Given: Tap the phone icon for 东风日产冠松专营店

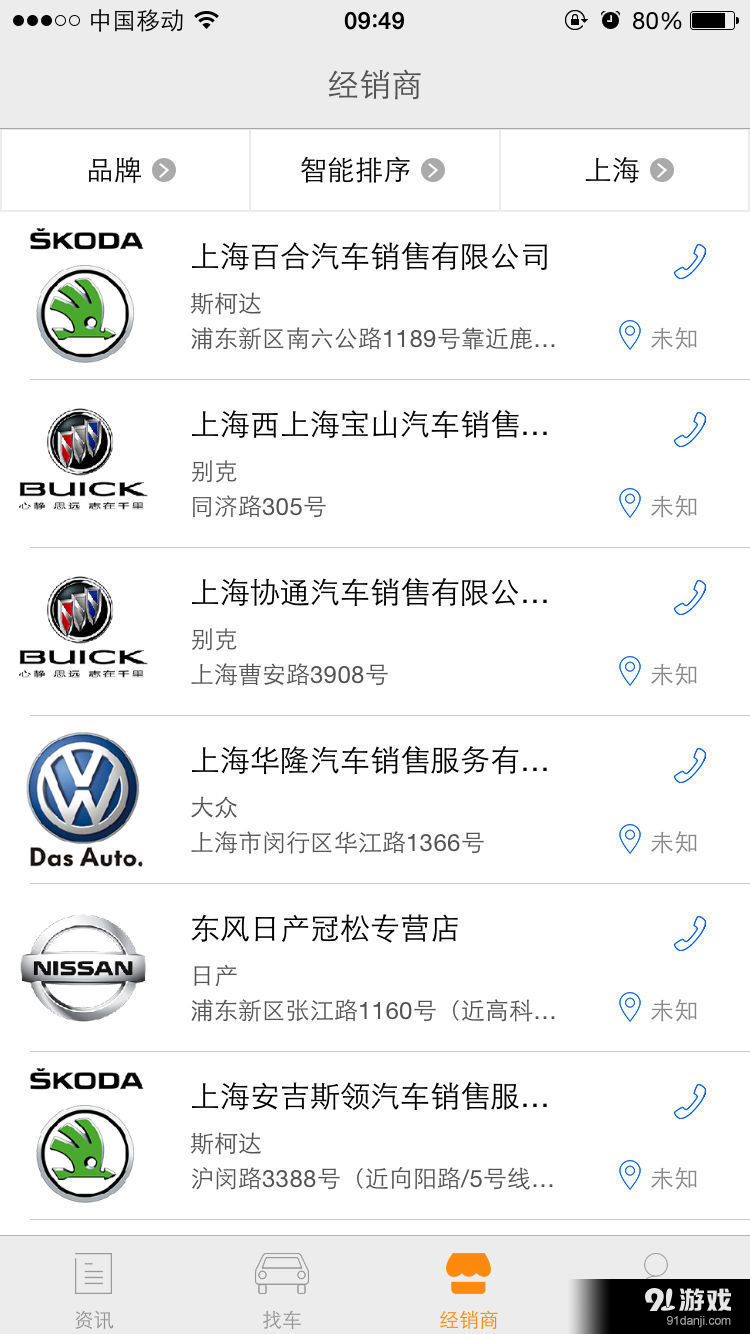Looking at the screenshot, I should (688, 932).
